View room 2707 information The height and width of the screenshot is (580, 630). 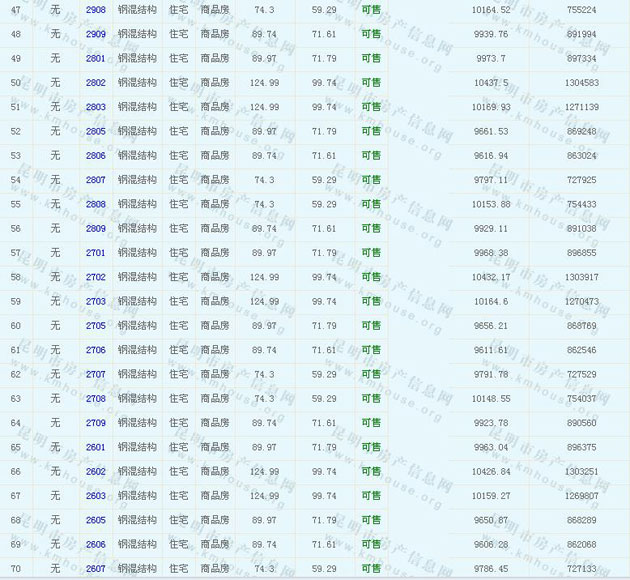pyautogui.click(x=96, y=374)
